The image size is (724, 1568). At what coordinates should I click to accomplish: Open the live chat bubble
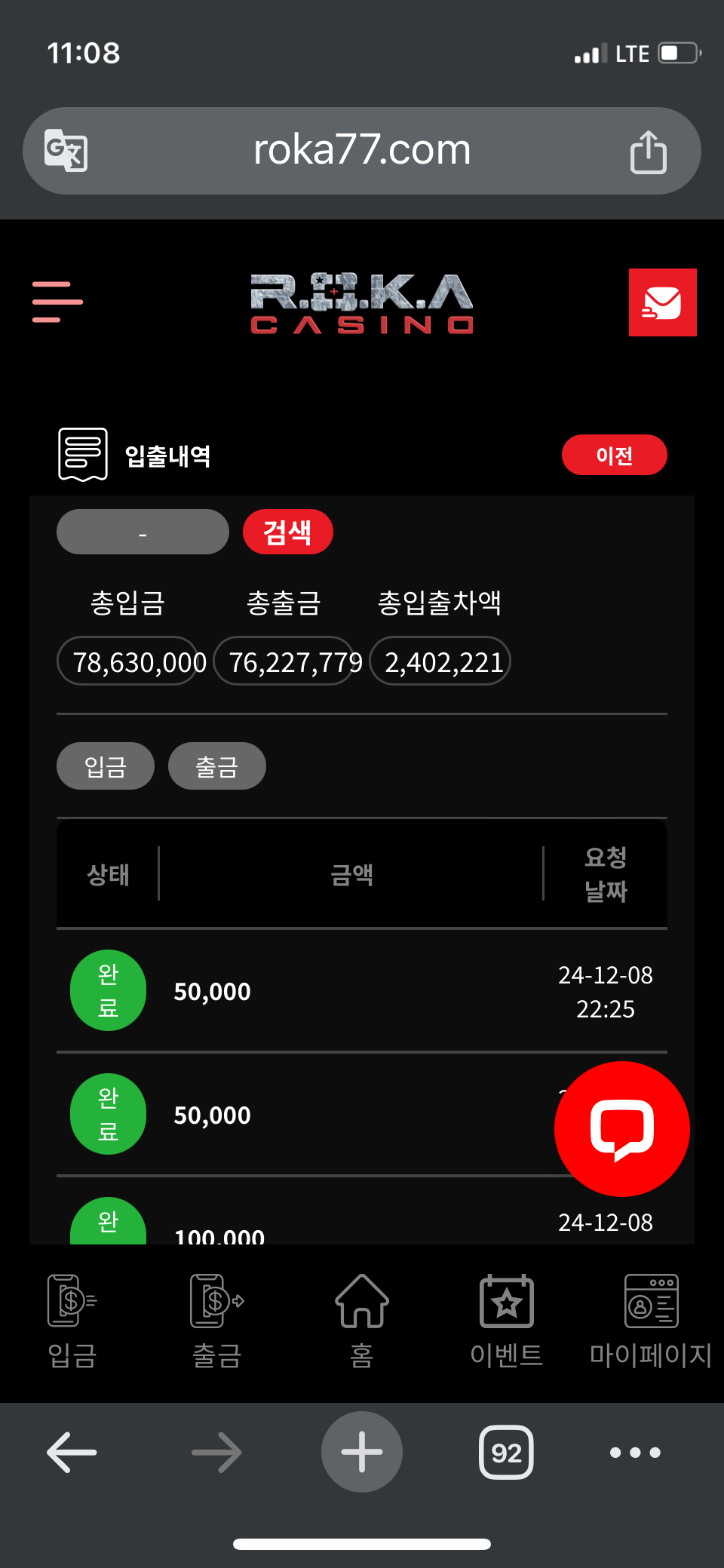(622, 1129)
